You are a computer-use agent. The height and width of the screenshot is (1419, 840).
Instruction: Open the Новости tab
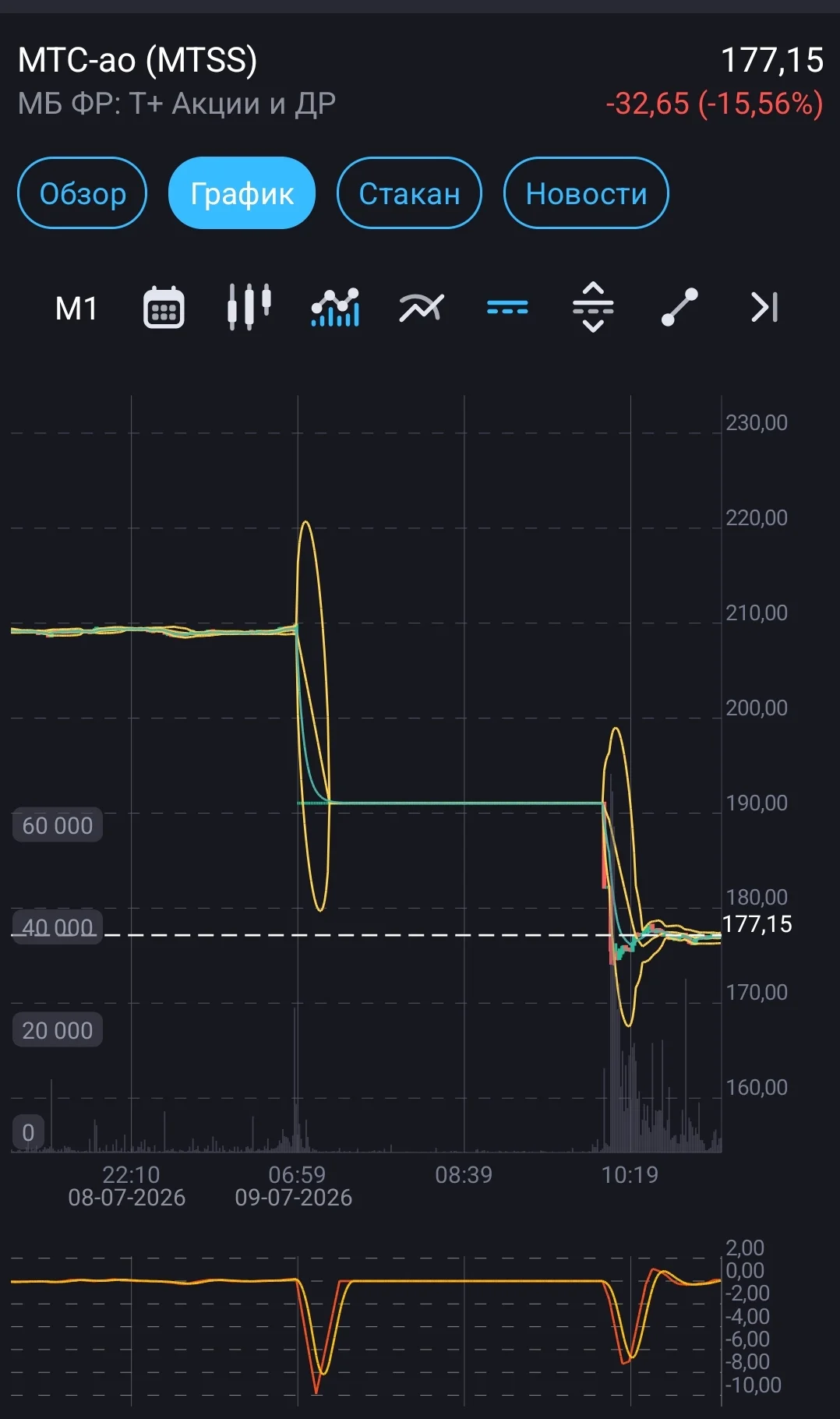[x=586, y=193]
